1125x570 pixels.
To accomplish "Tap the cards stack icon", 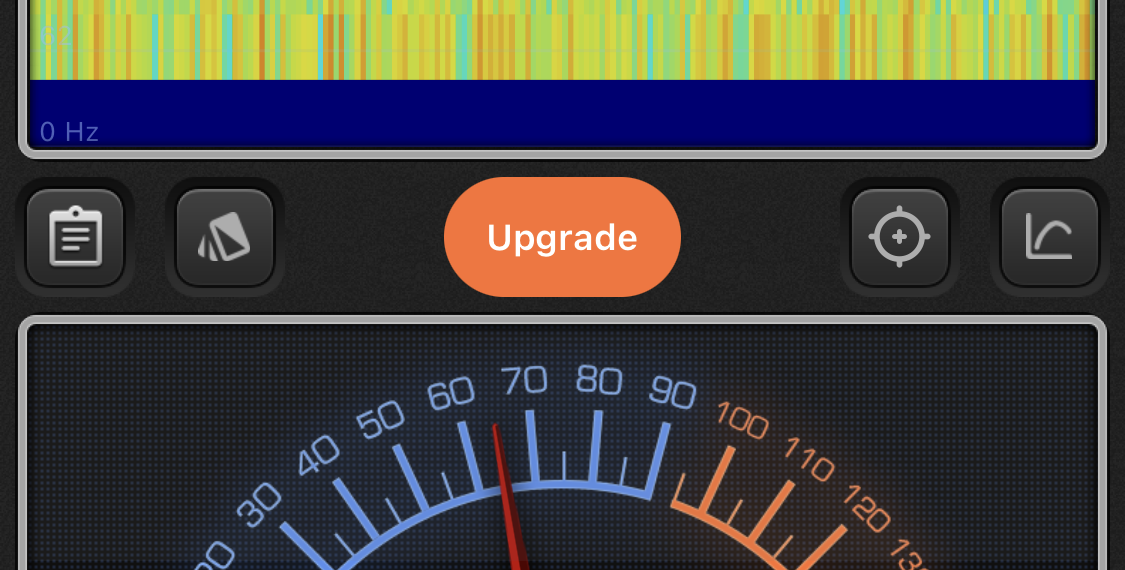I will (x=225, y=237).
